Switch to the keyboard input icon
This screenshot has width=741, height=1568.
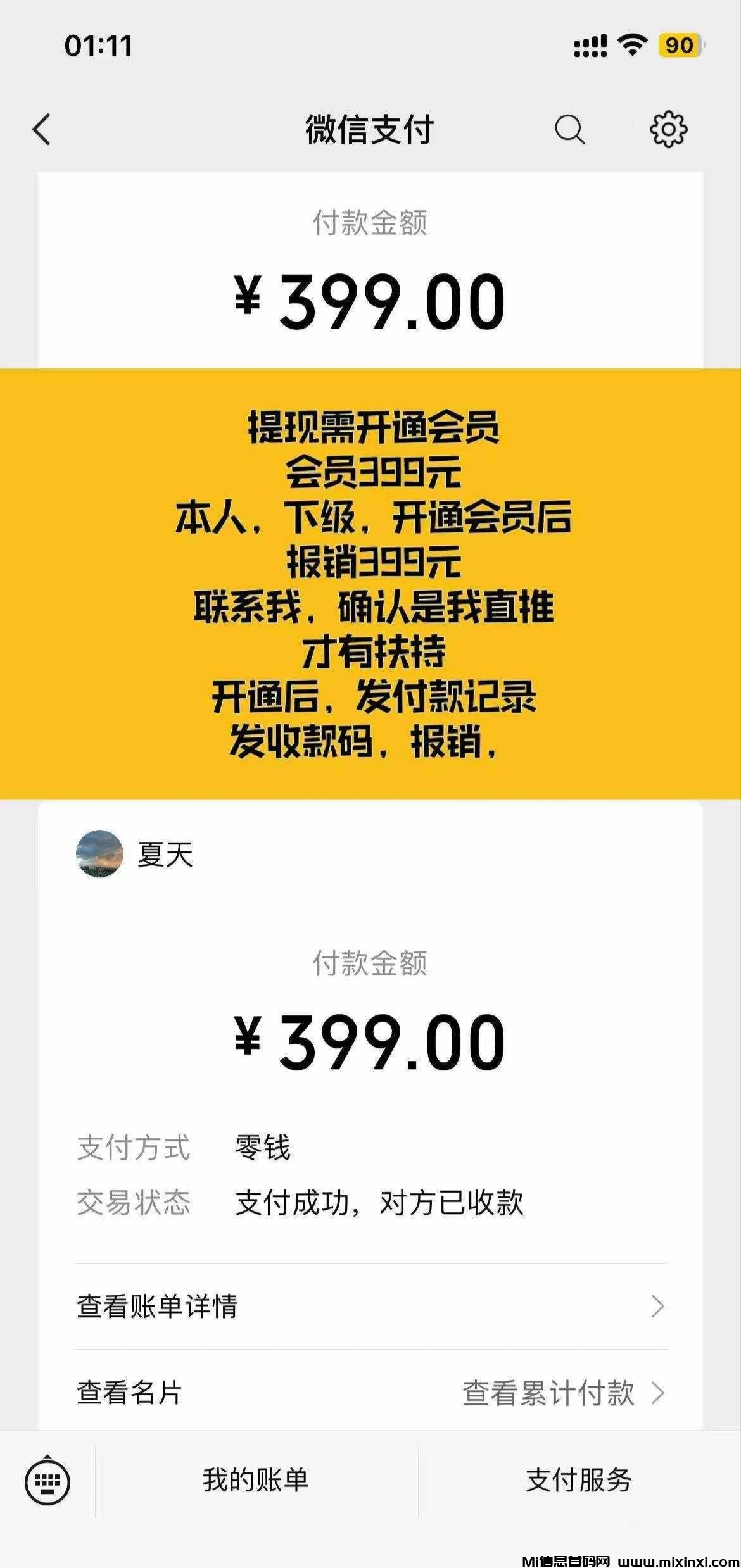tap(47, 1481)
